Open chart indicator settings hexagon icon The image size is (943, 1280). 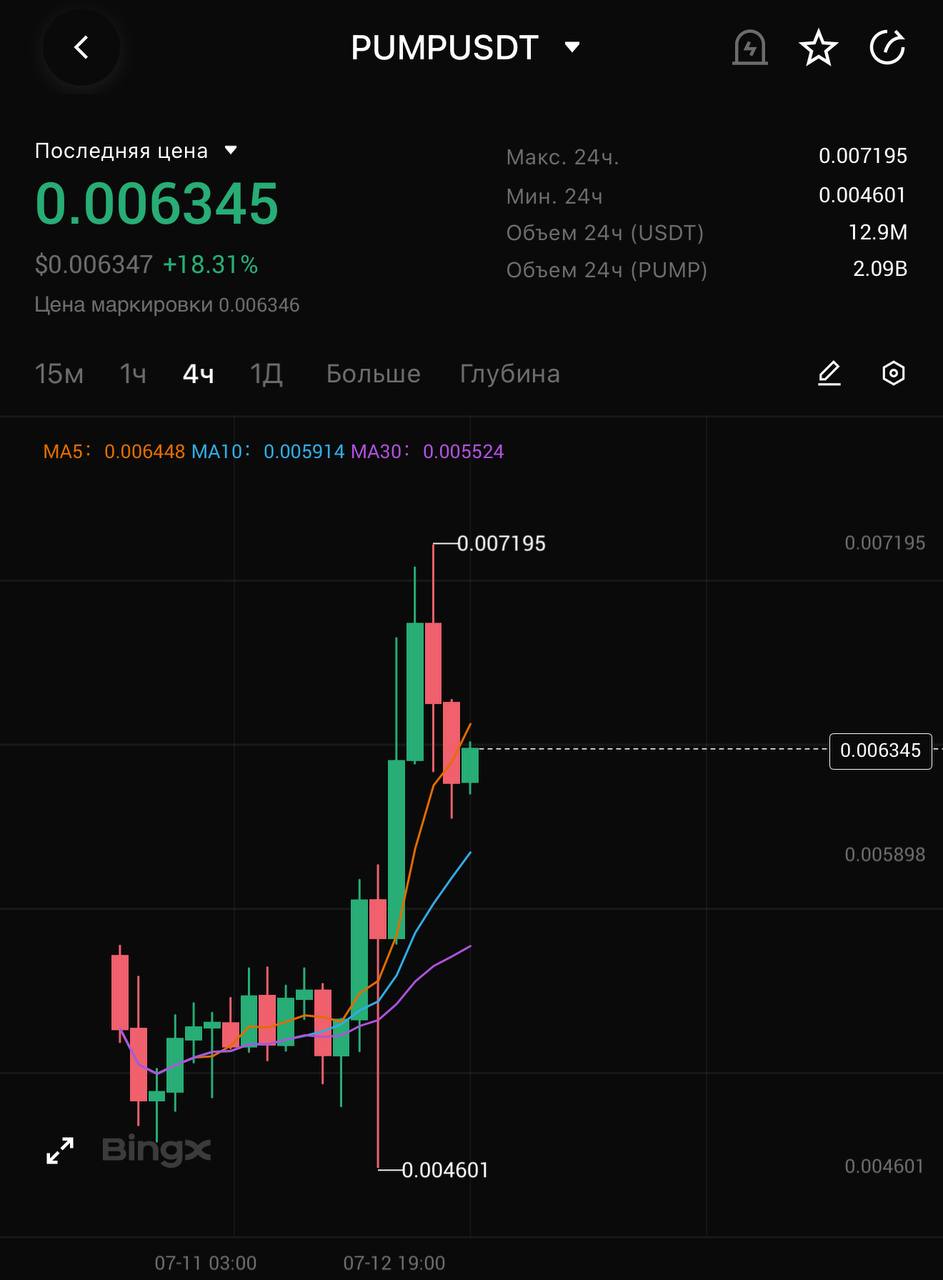pyautogui.click(x=893, y=374)
